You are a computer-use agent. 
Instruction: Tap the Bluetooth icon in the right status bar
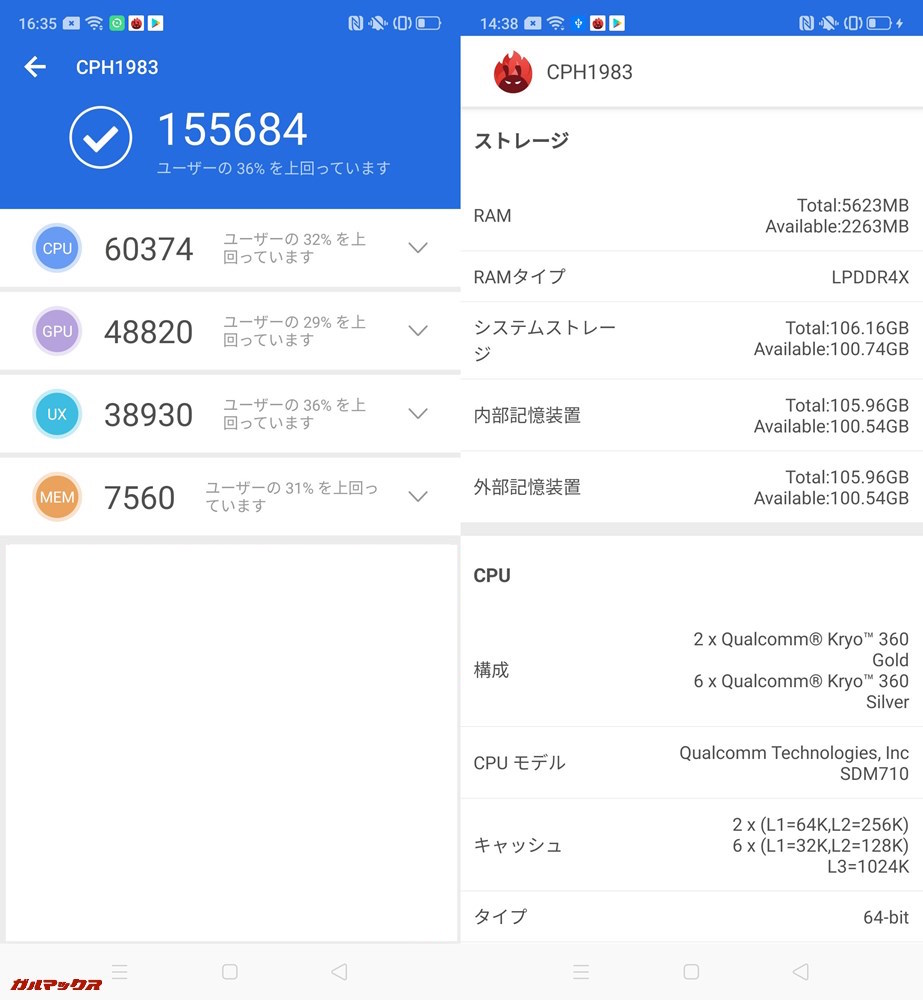point(577,20)
